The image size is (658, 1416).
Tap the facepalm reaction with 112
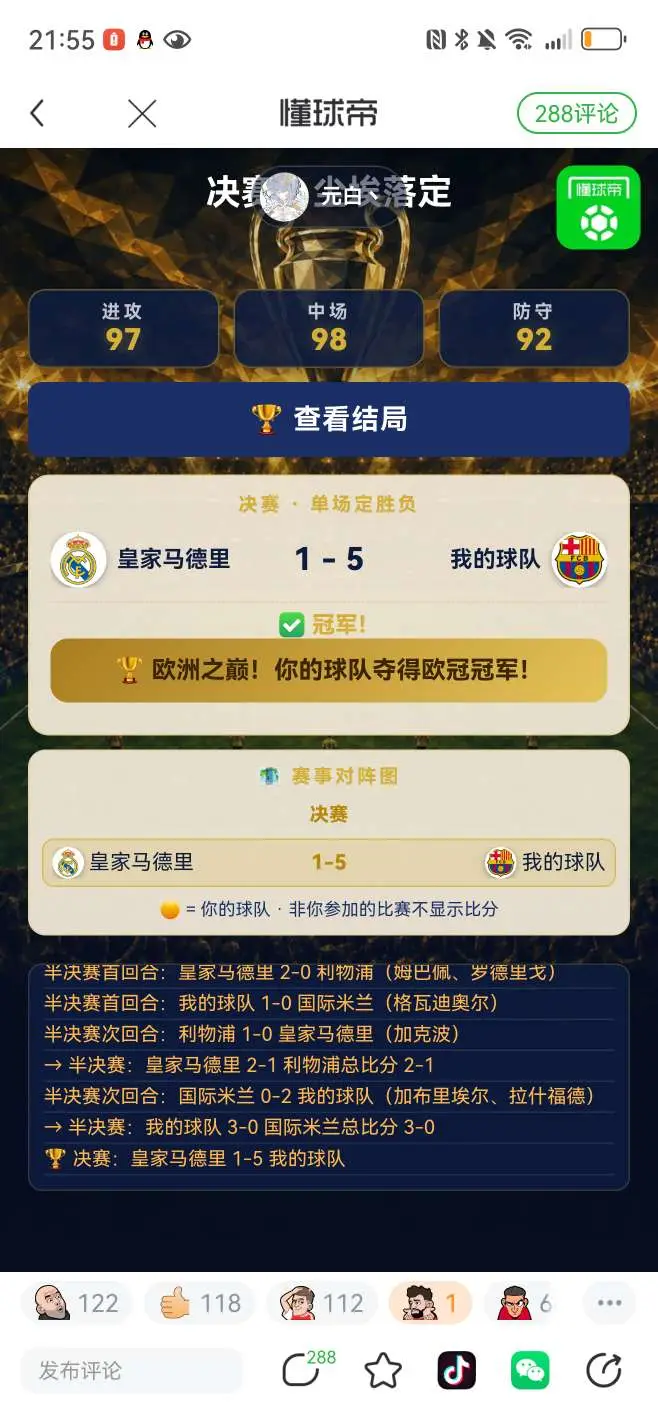[322, 1303]
